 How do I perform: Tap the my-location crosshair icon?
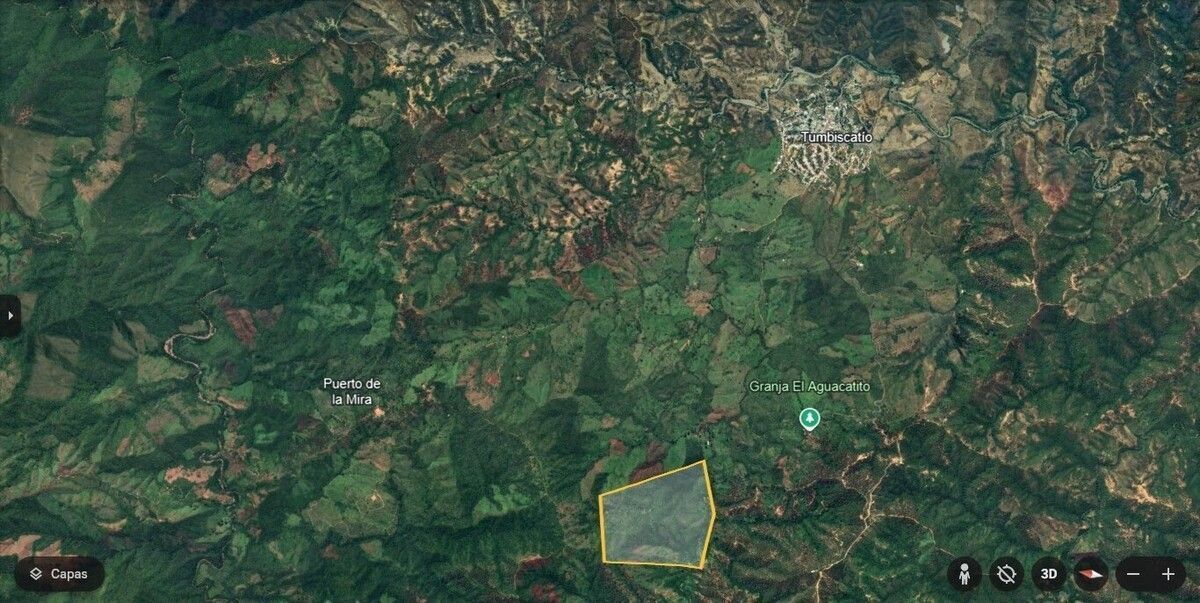click(1006, 574)
